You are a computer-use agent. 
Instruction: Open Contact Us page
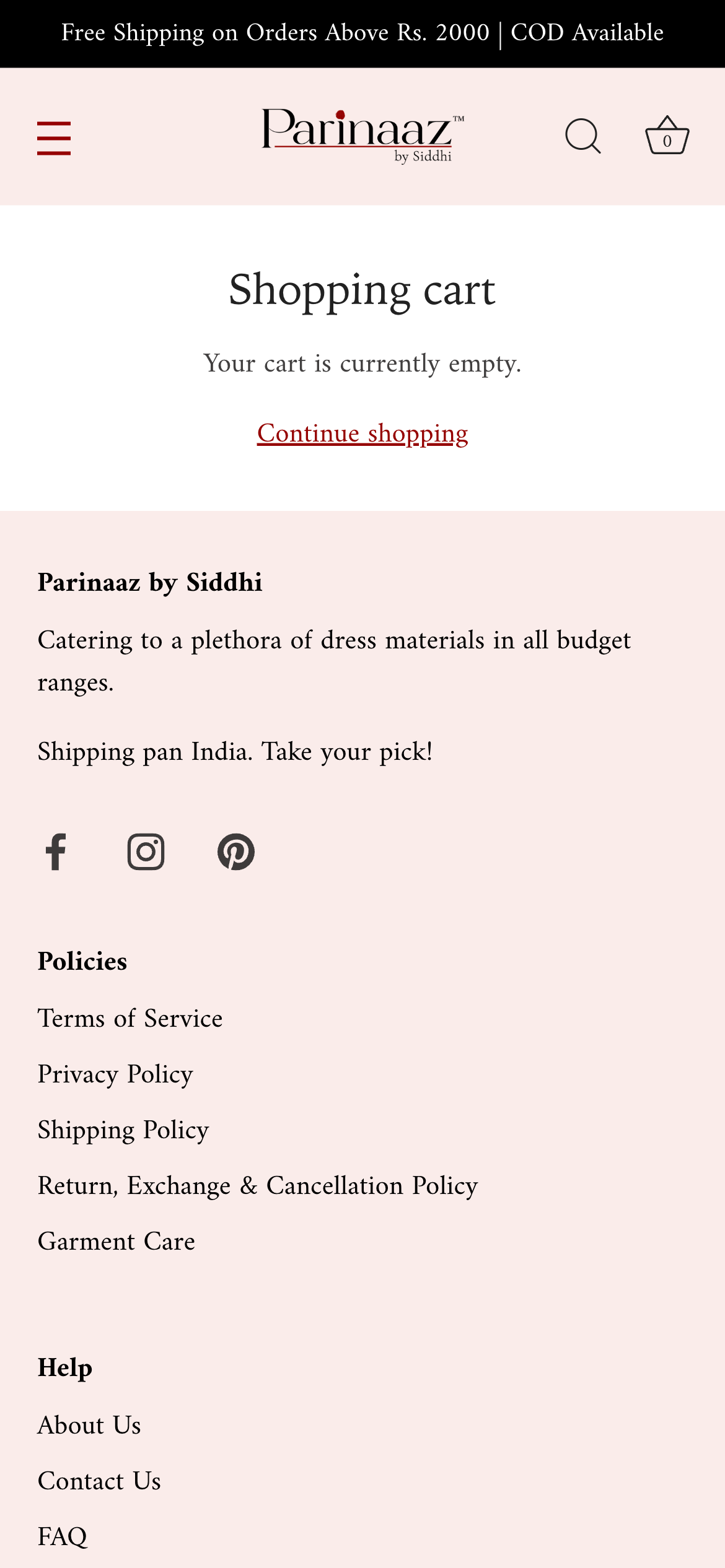pyautogui.click(x=99, y=1481)
